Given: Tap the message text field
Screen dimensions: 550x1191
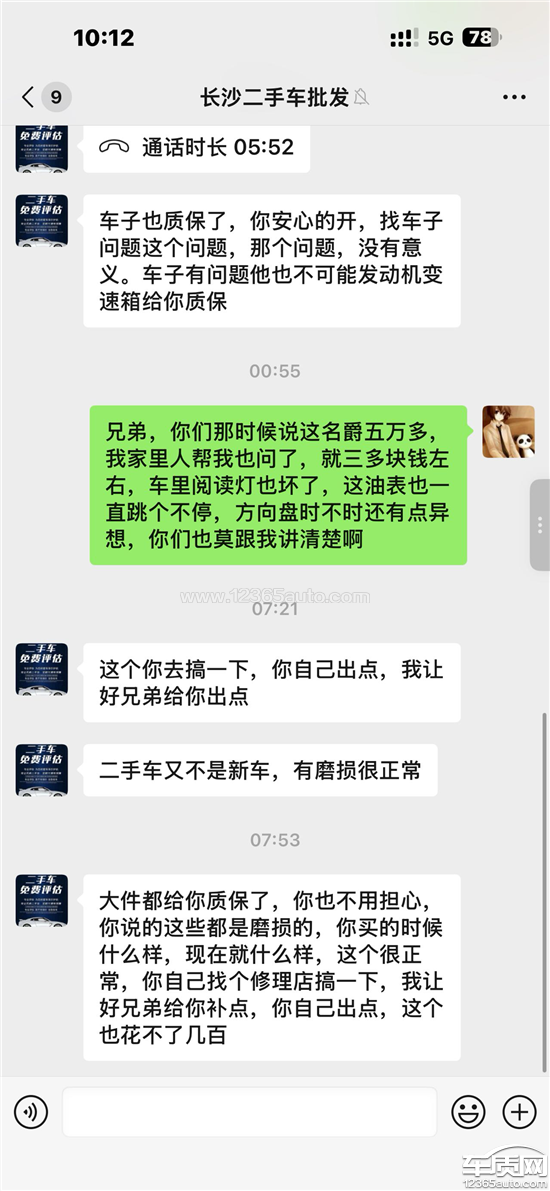Looking at the screenshot, I should point(249,1112).
